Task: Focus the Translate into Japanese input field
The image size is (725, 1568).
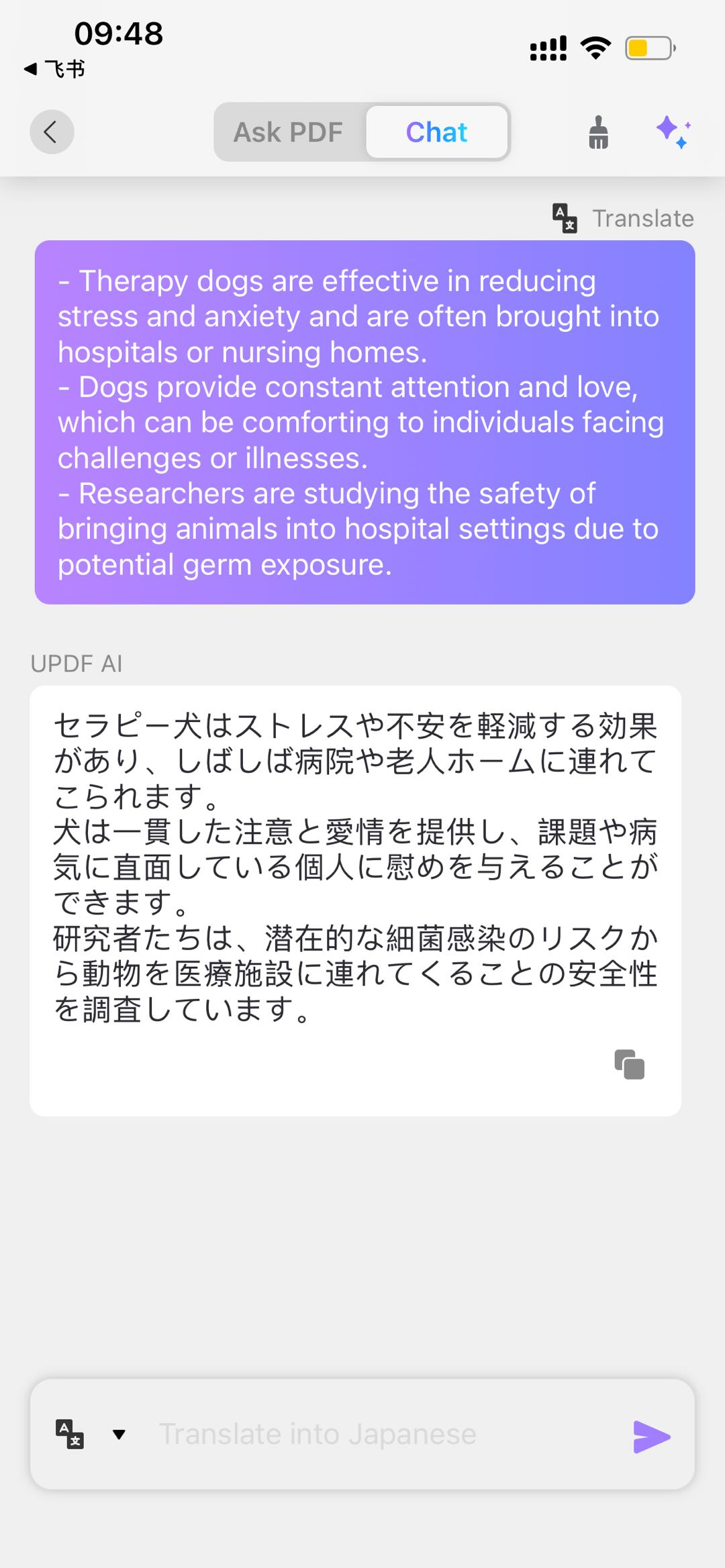Action: (318, 1434)
